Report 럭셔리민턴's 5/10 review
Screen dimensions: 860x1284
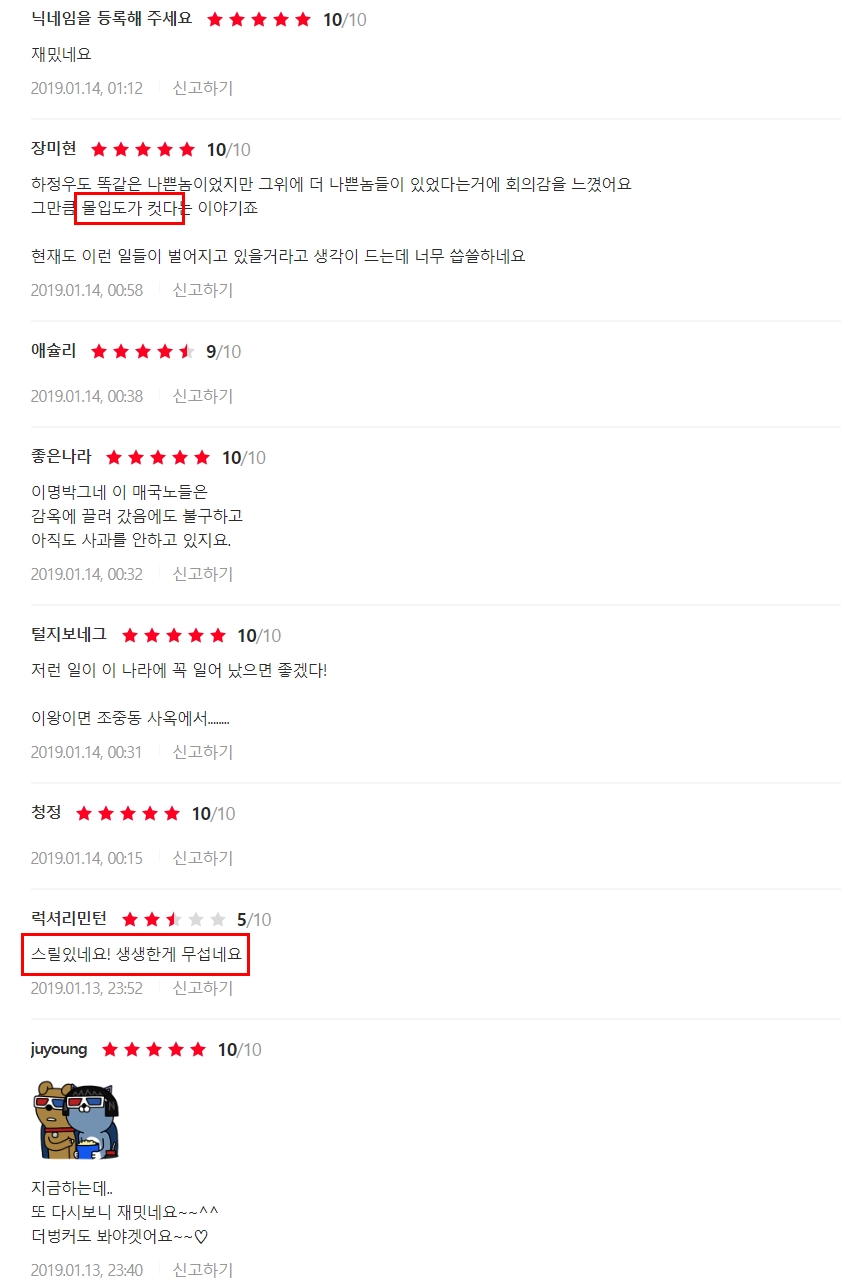tap(202, 988)
